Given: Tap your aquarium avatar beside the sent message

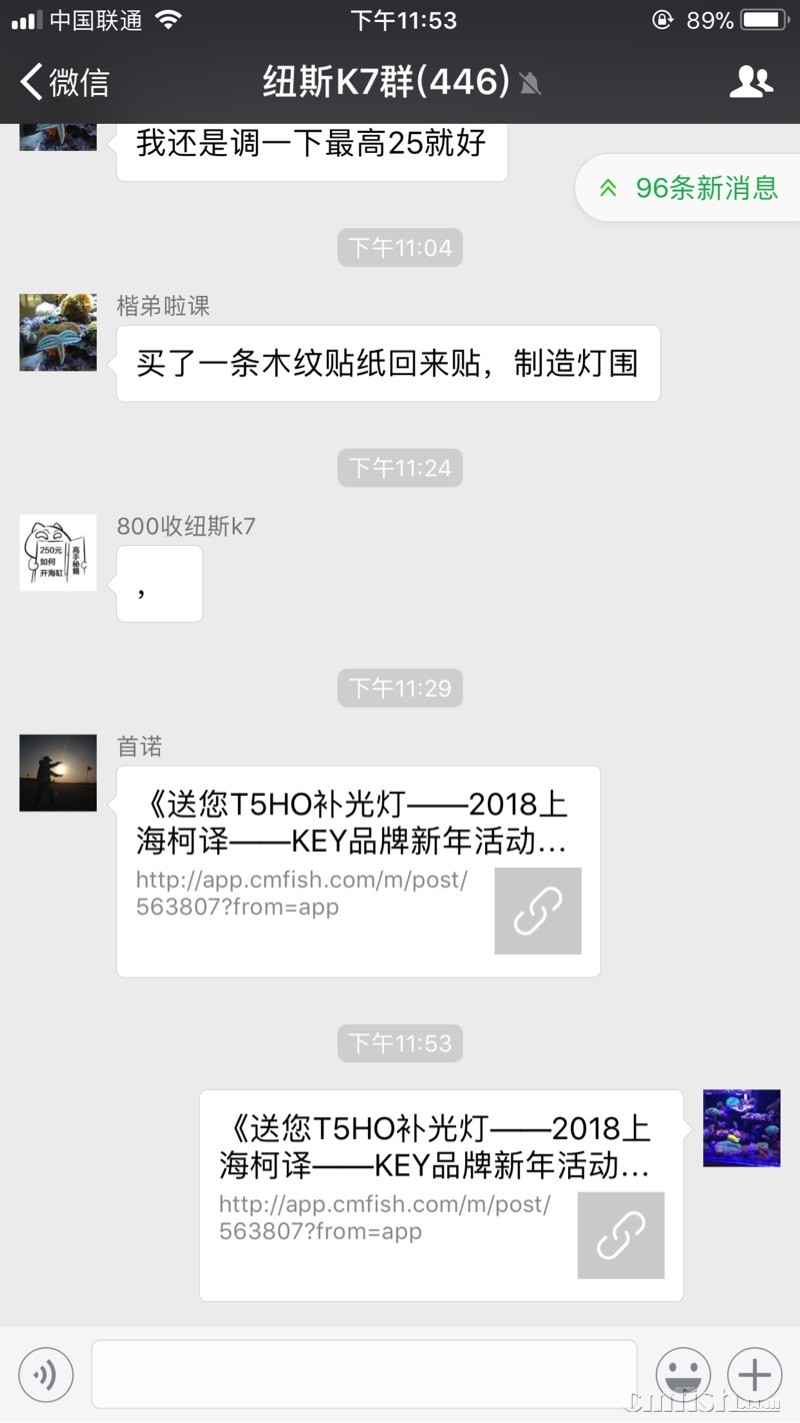Looking at the screenshot, I should pos(741,1127).
